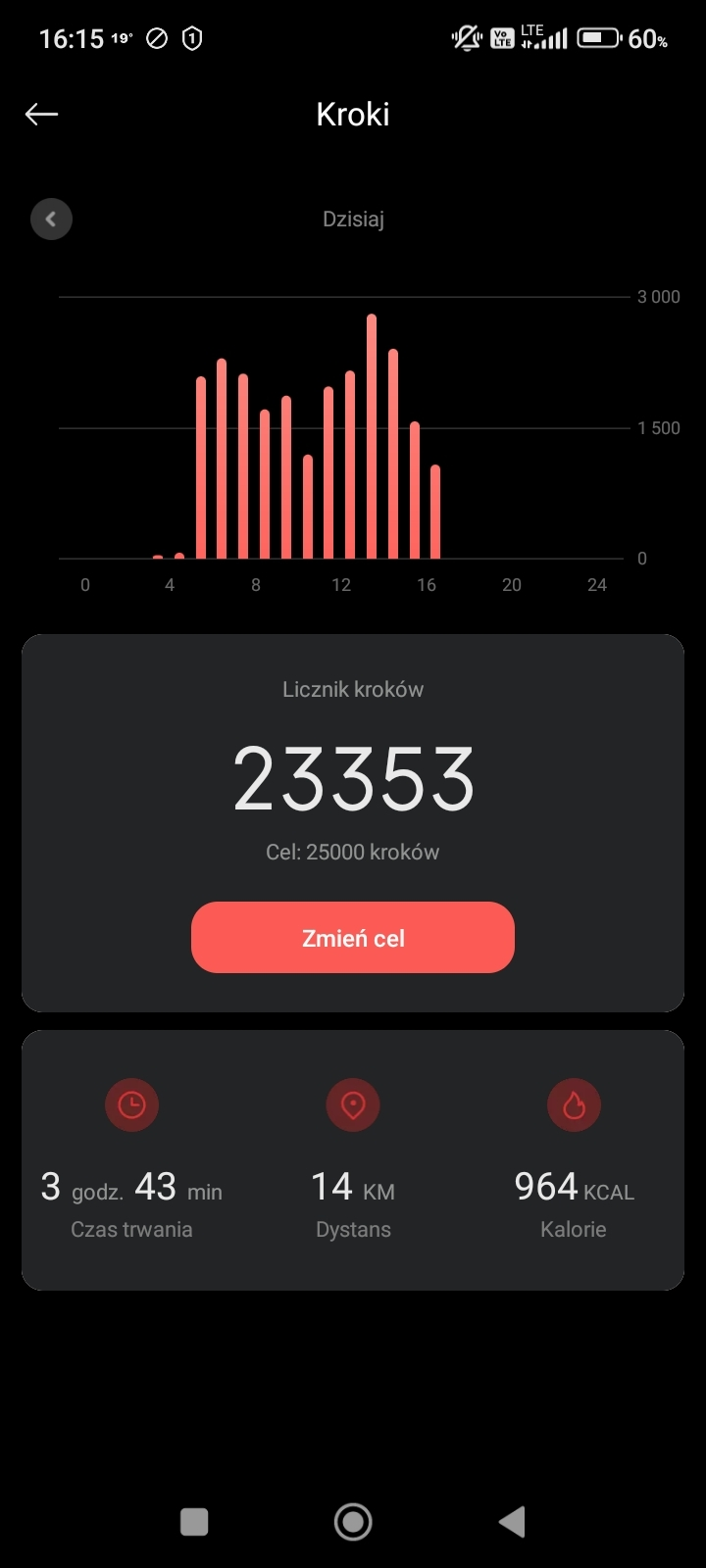Tap the Zmień cel button

(x=353, y=938)
